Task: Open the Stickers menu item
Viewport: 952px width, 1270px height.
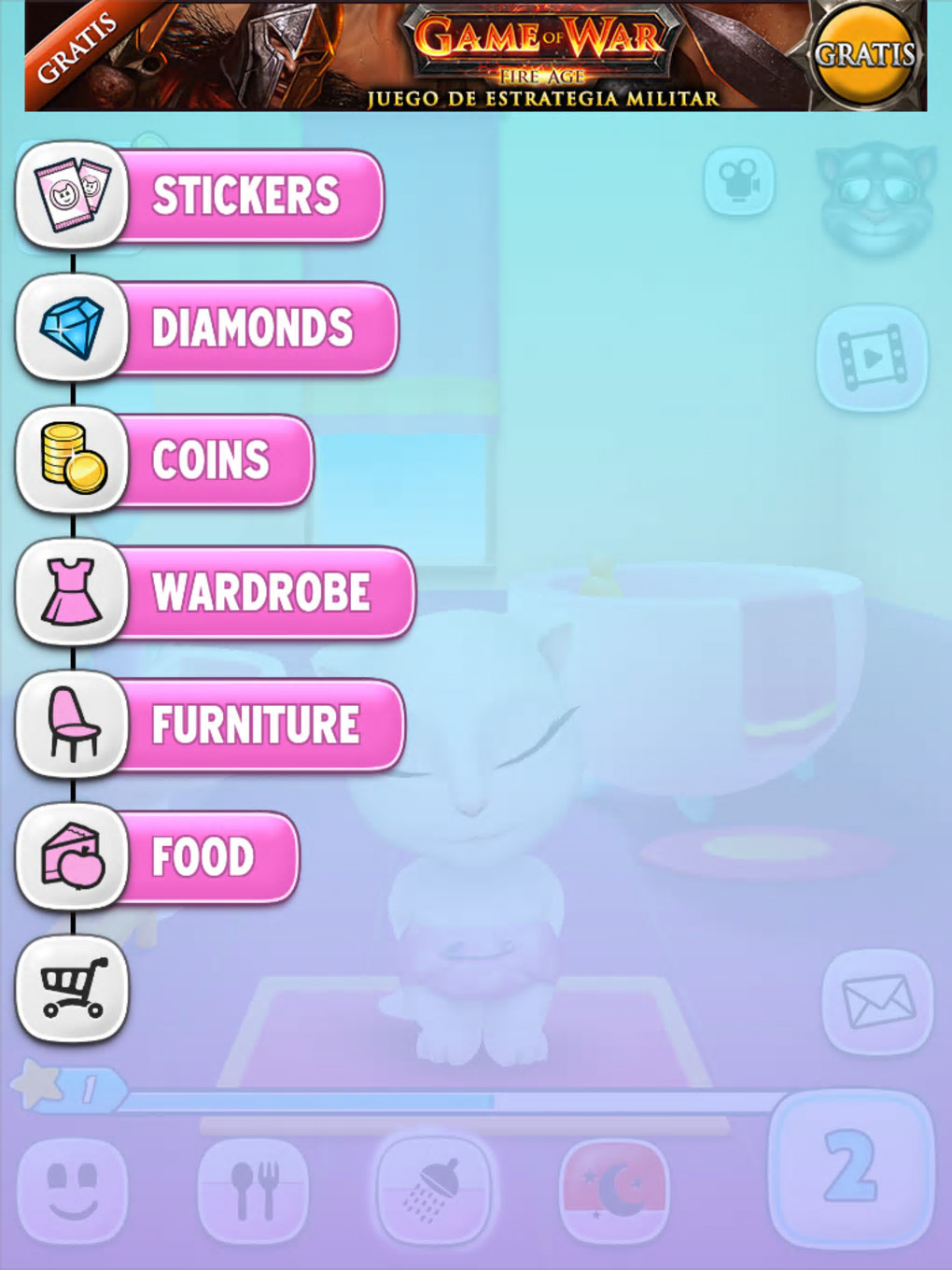Action: point(247,196)
